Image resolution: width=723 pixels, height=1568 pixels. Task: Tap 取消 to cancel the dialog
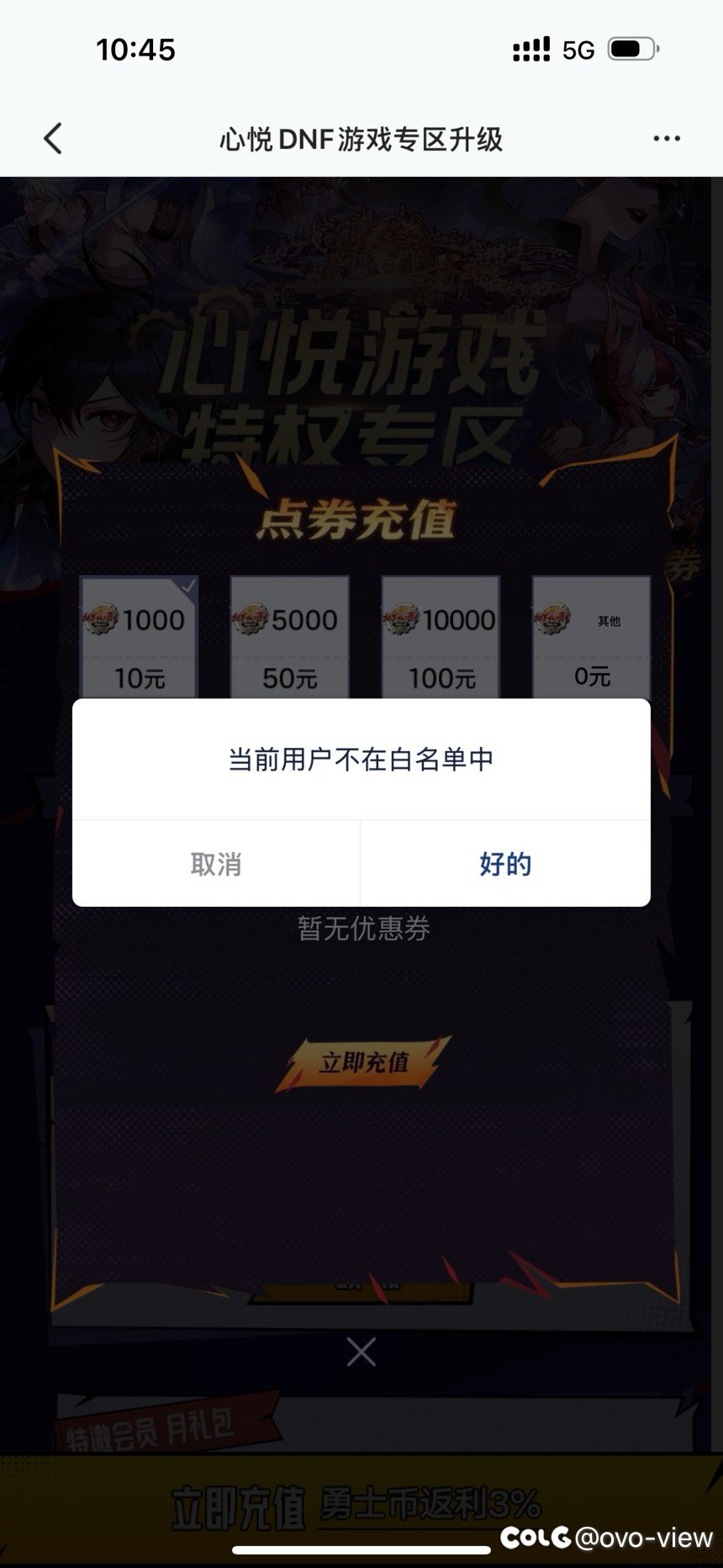point(216,864)
